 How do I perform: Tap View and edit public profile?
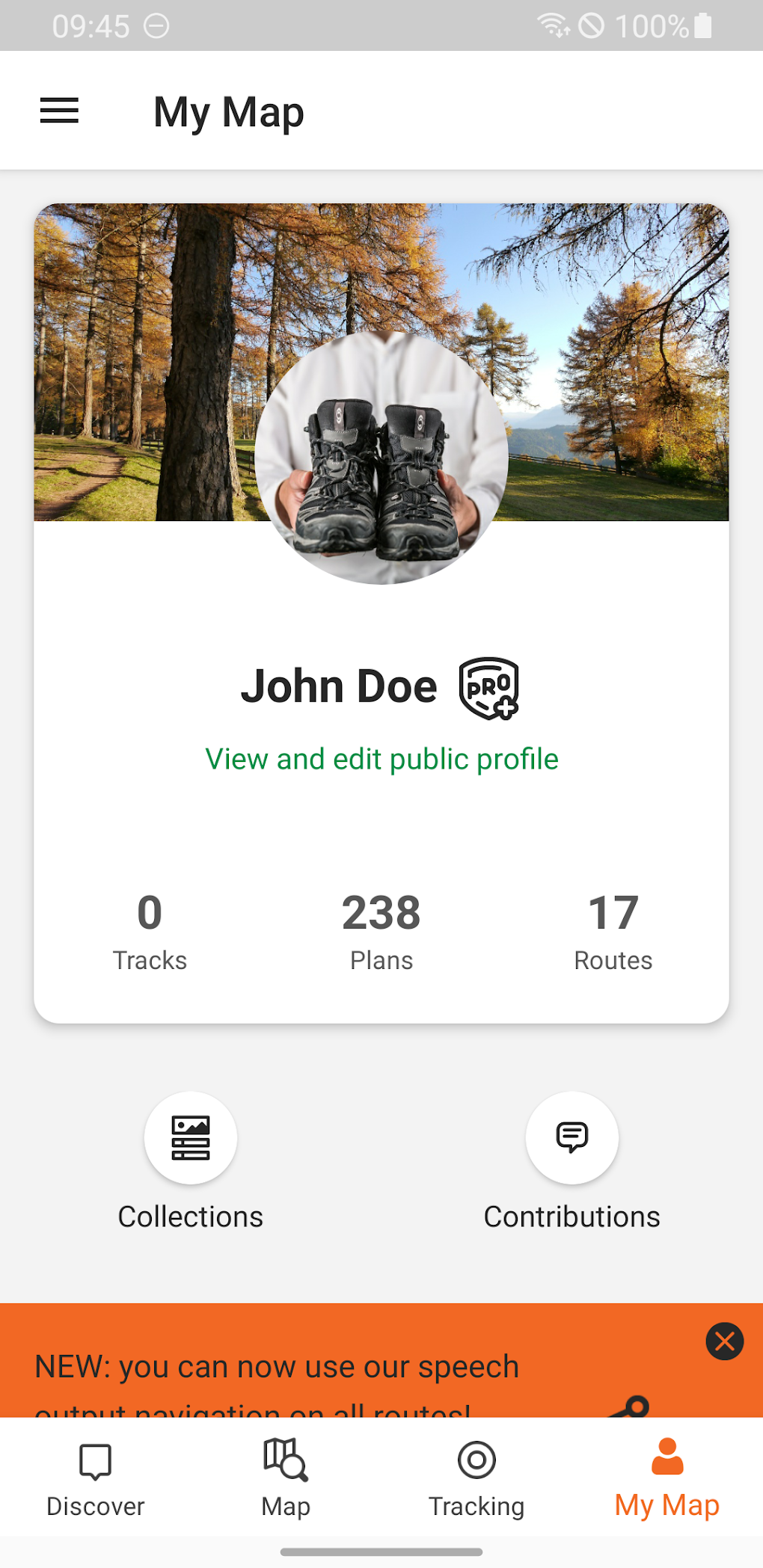(x=381, y=759)
